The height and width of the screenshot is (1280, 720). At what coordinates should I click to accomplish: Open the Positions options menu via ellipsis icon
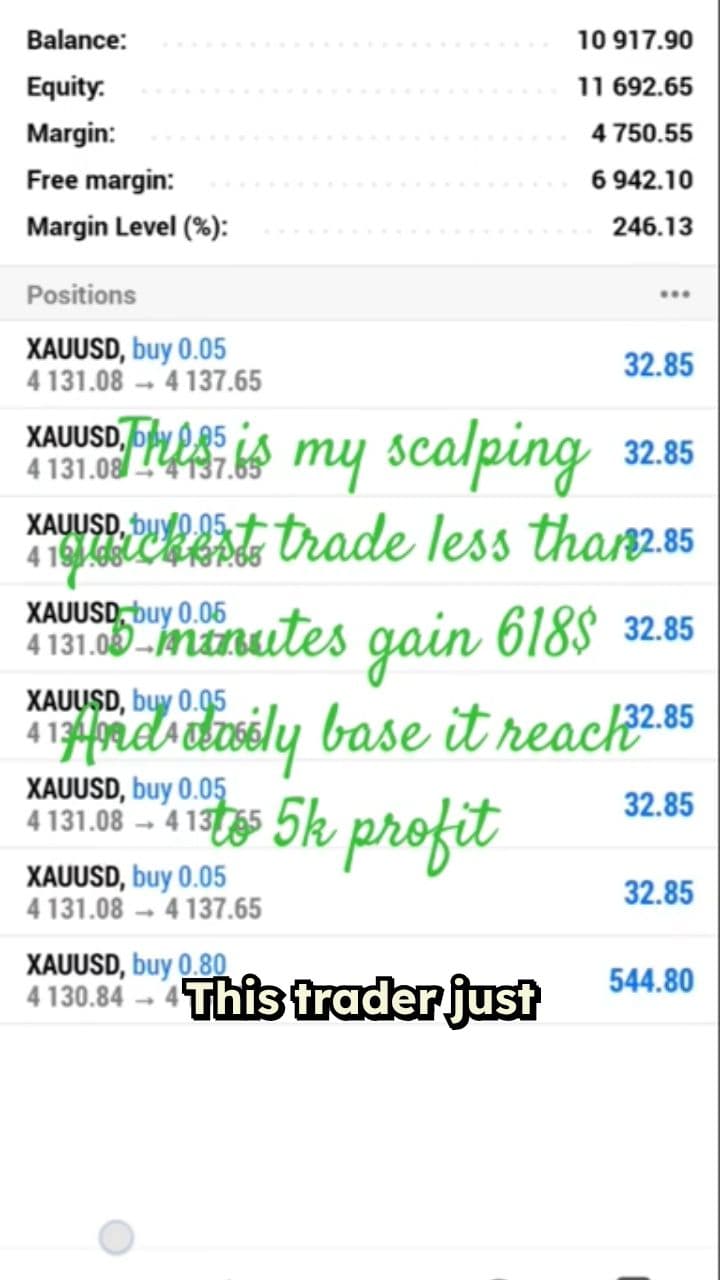[675, 294]
